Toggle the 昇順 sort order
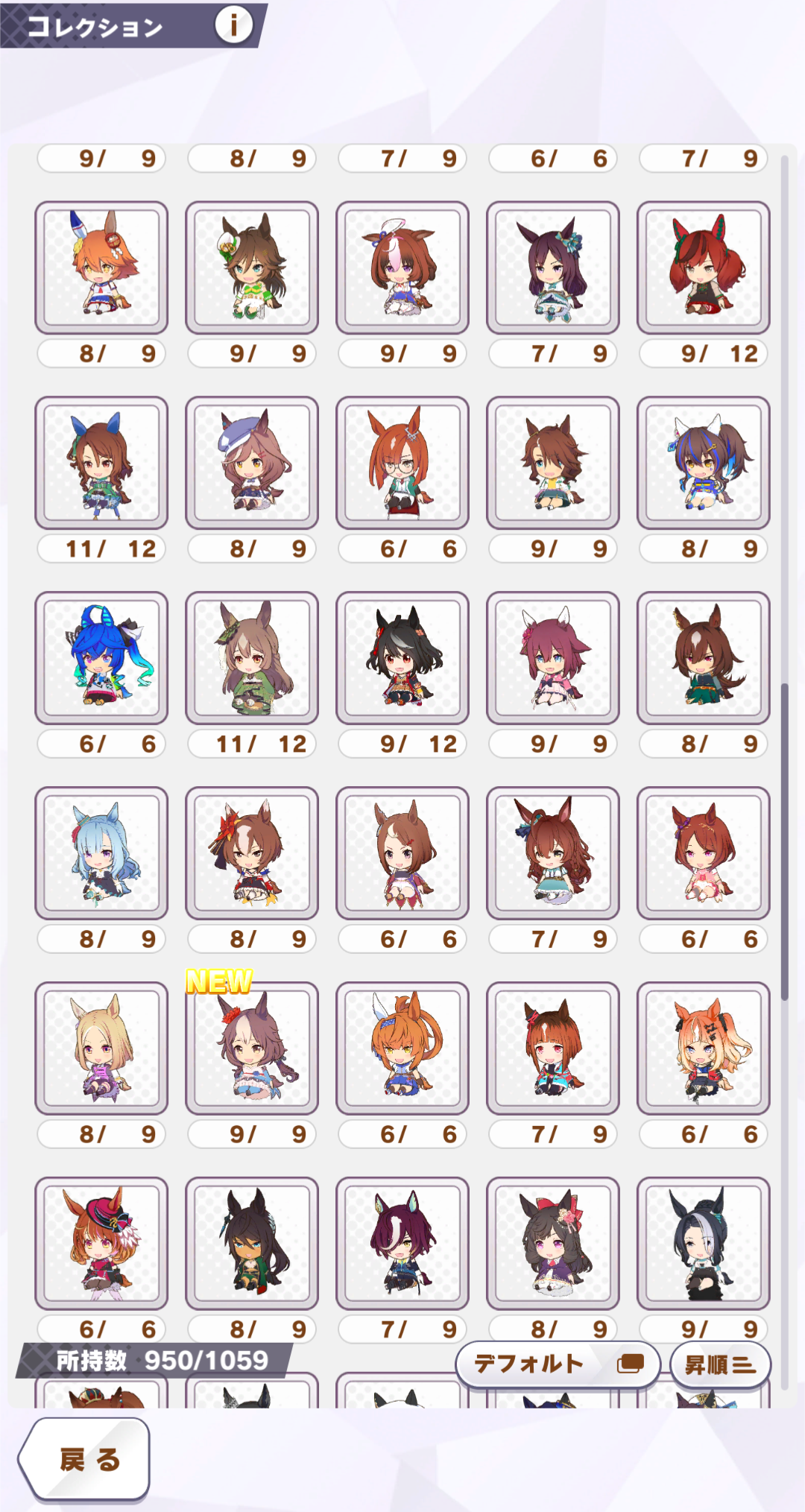The width and height of the screenshot is (805, 1512). tap(720, 1365)
